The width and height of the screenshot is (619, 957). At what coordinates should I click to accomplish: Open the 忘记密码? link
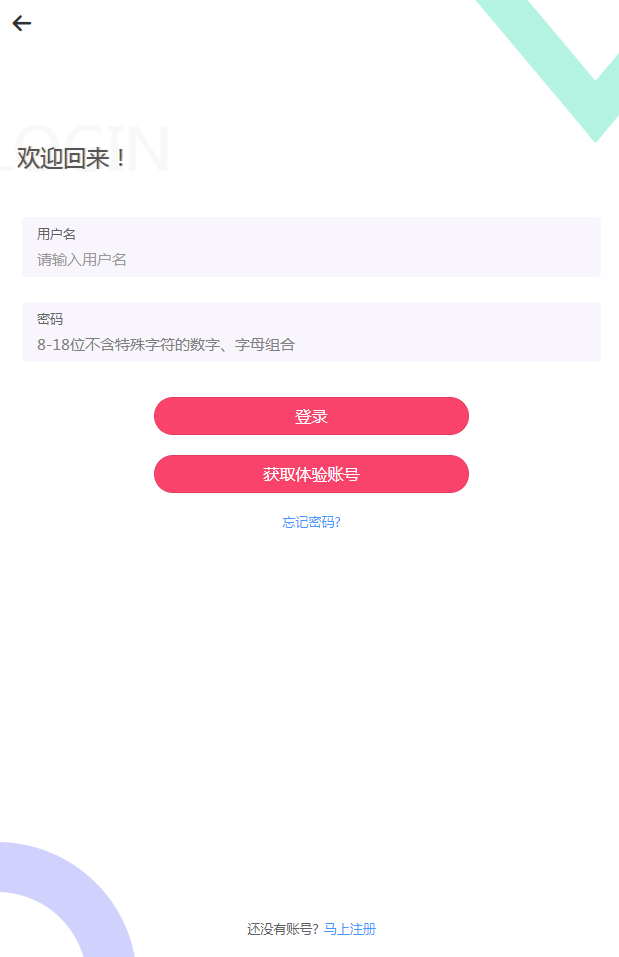tap(311, 522)
